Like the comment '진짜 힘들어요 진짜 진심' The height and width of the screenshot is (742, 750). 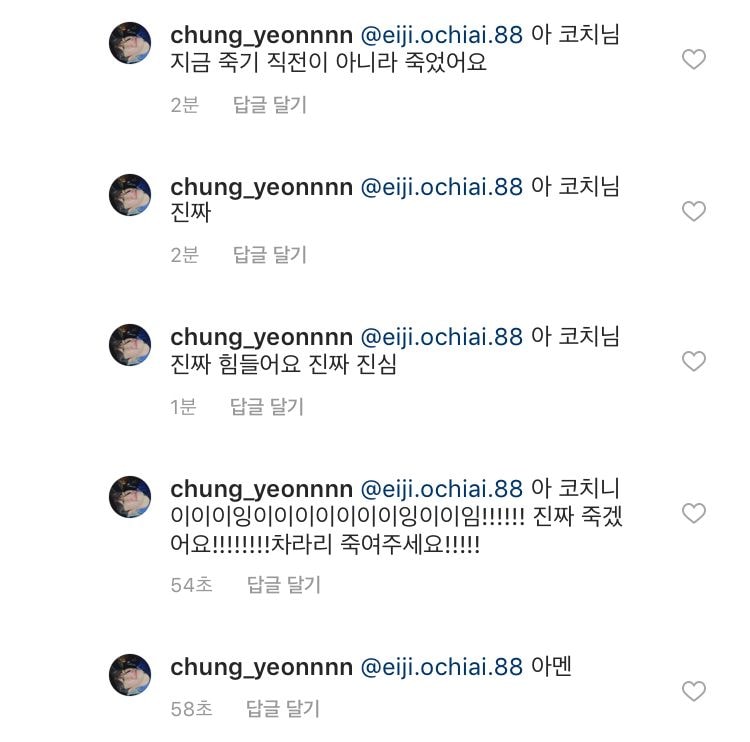693,361
